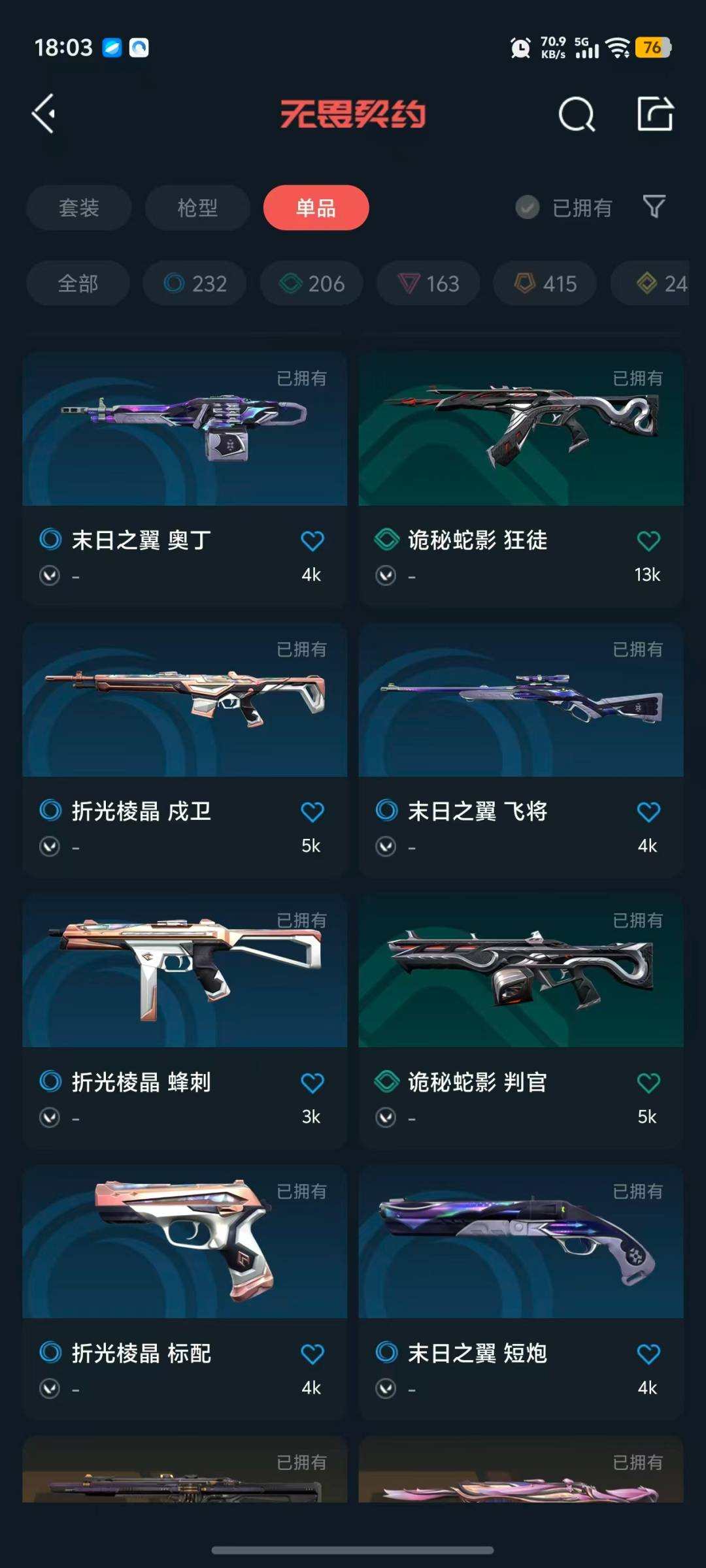Viewport: 706px width, 1568px height.
Task: Filter by the 415 tier chip
Action: click(x=545, y=284)
